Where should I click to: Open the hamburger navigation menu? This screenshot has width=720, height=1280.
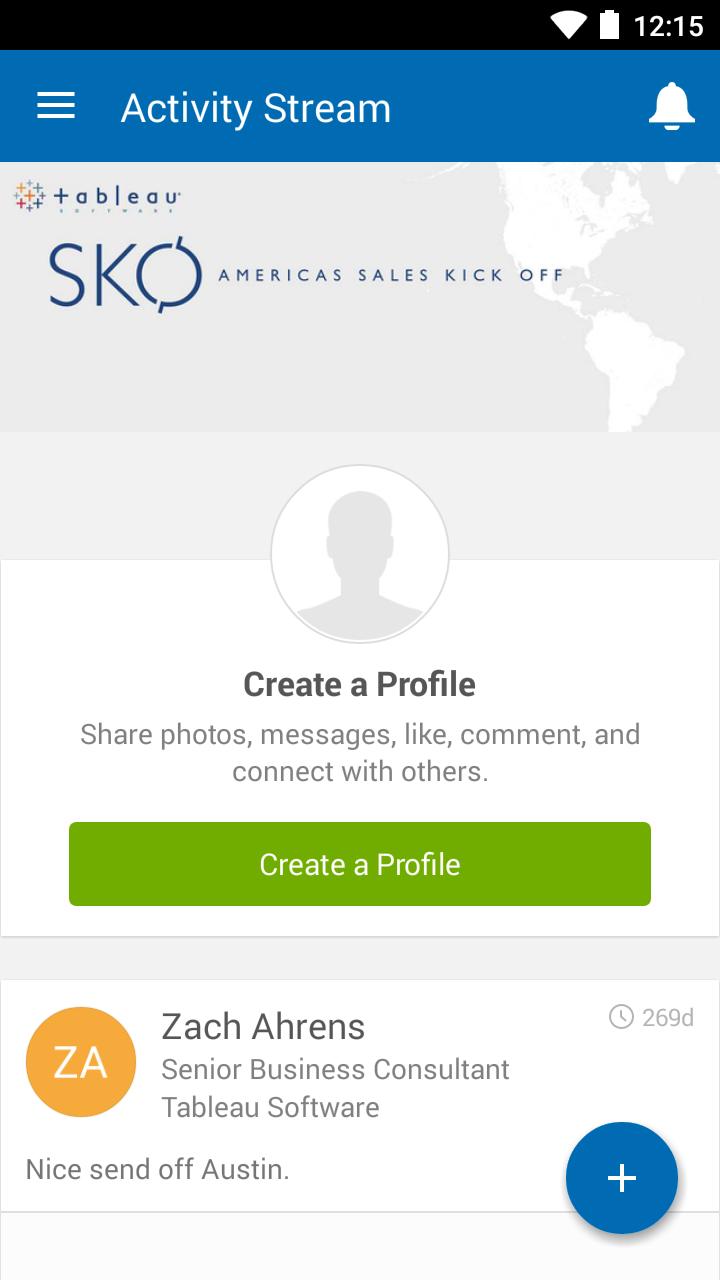click(x=56, y=106)
